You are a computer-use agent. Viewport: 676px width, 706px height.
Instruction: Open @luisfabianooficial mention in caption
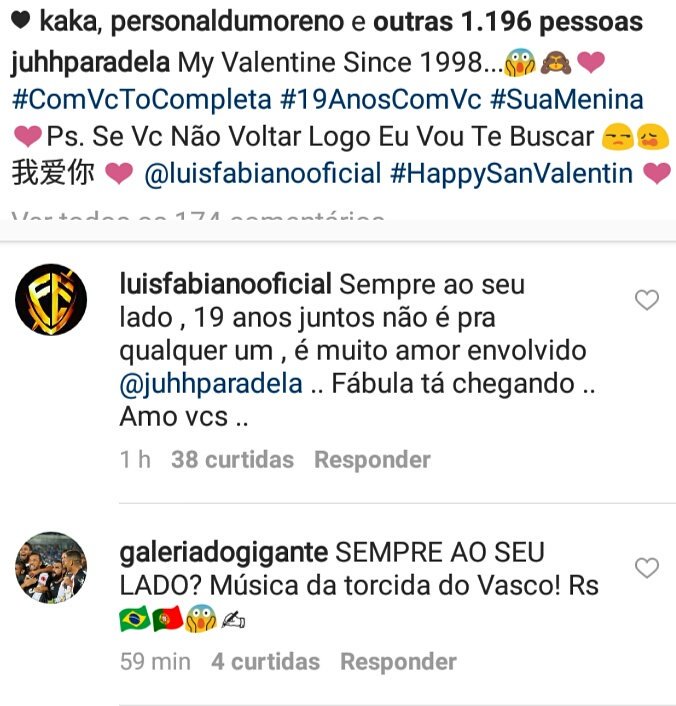tap(262, 174)
